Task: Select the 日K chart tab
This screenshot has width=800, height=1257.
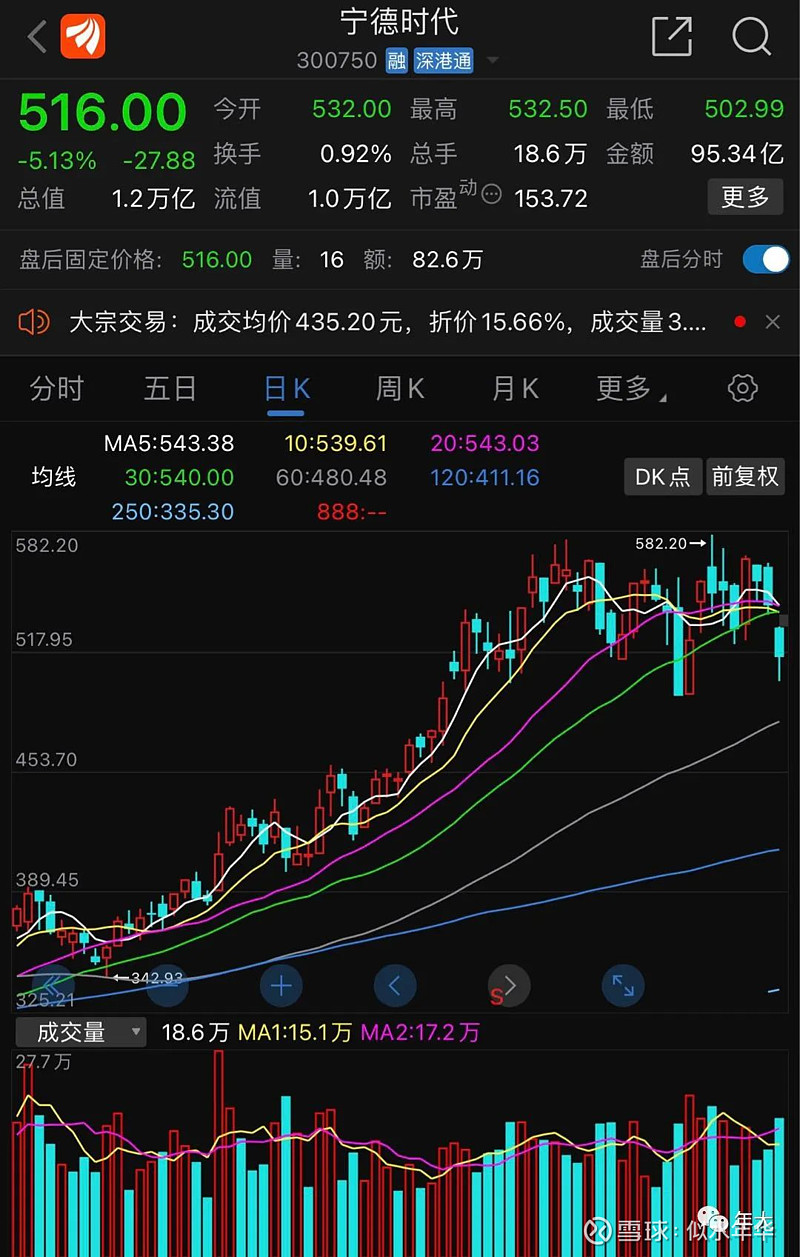Action: 287,388
